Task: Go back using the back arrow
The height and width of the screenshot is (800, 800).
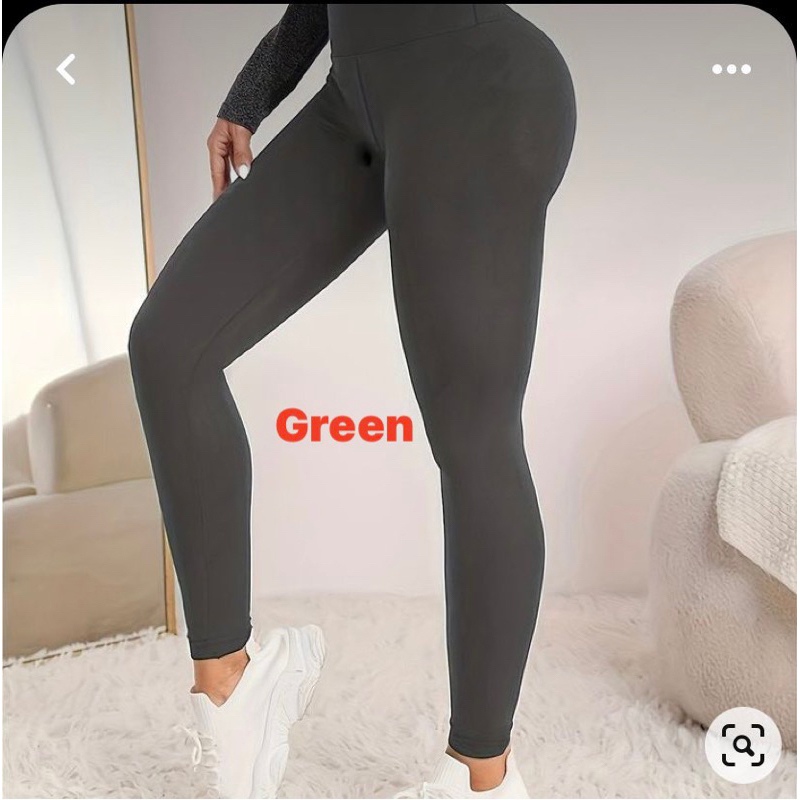Action: pos(66,69)
